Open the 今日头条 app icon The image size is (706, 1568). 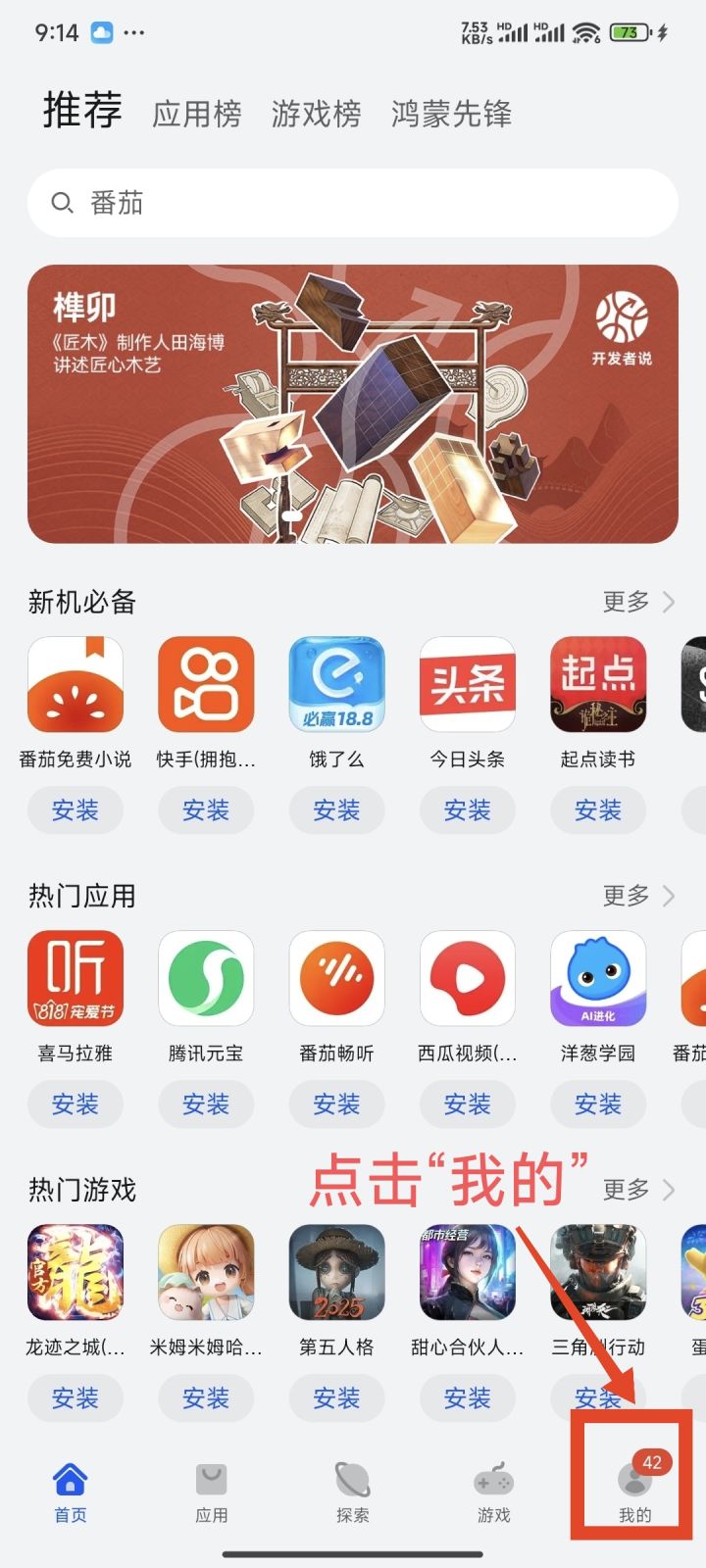point(468,684)
